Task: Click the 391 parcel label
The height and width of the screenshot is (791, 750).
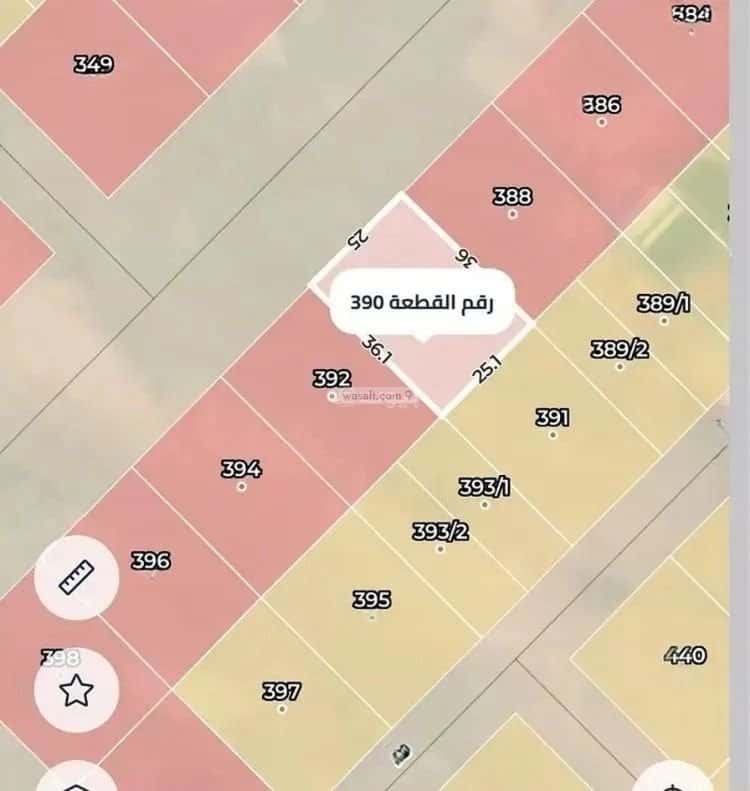Action: point(553,417)
